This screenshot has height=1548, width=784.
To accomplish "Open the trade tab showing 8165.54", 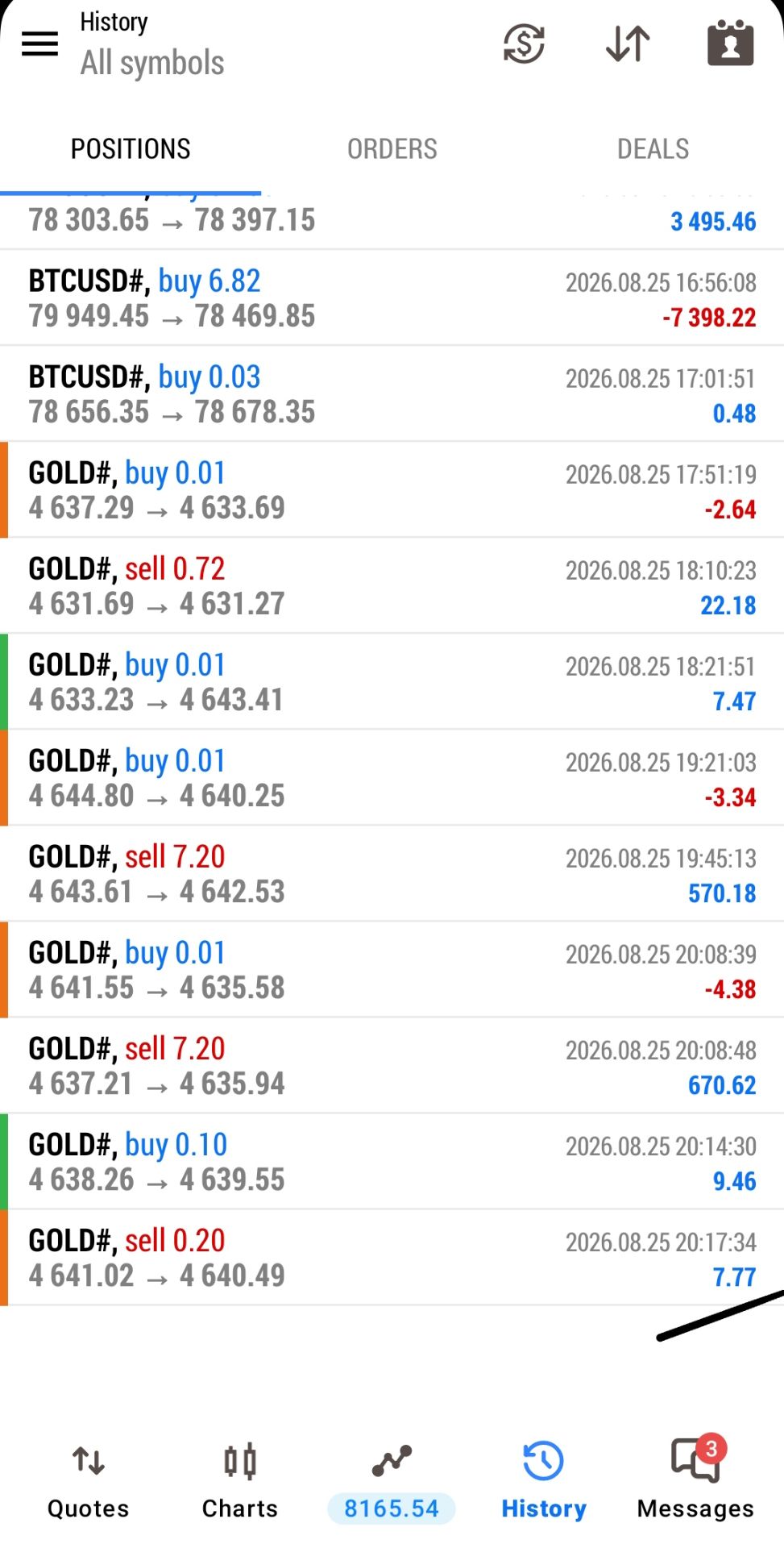I will (392, 1482).
